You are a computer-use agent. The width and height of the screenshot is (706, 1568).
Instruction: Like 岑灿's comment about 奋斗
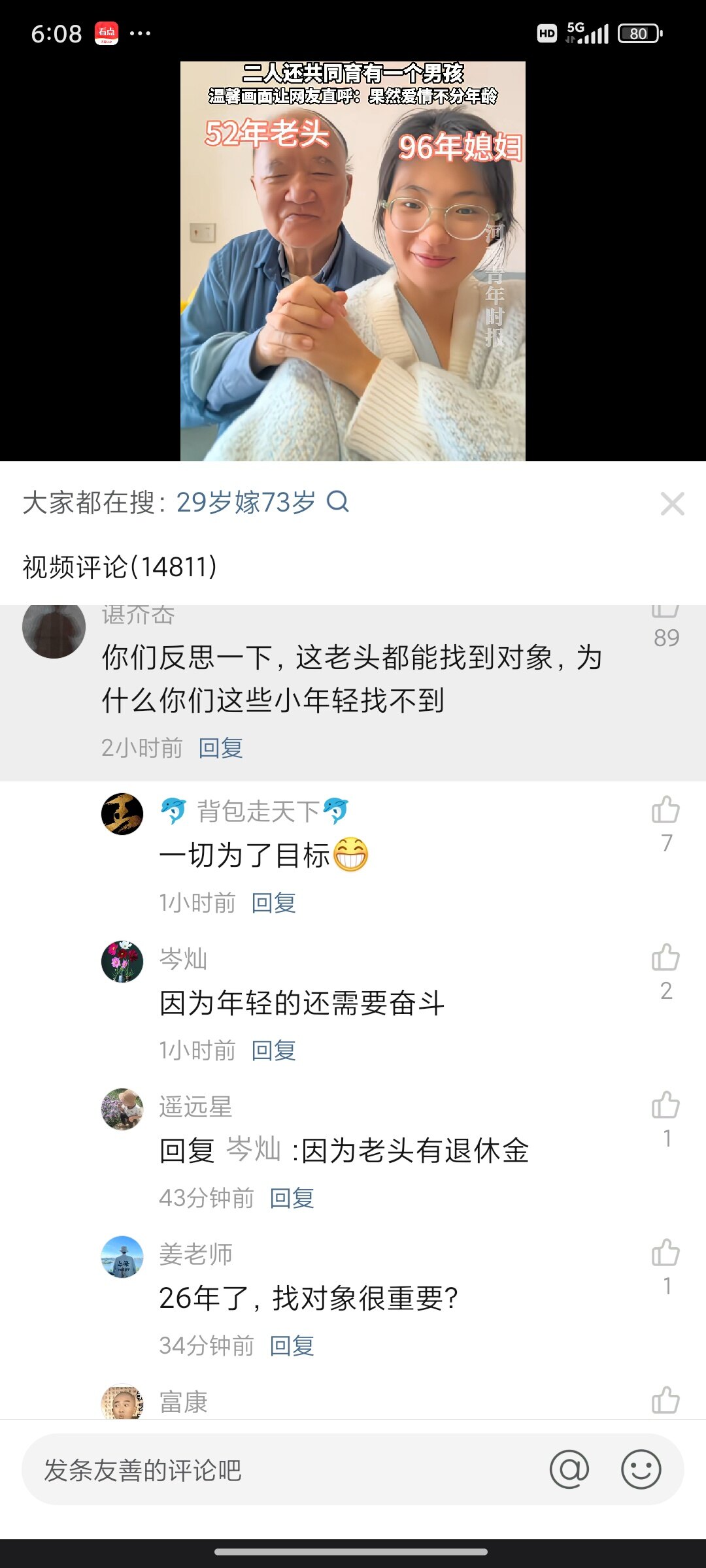pos(665,958)
